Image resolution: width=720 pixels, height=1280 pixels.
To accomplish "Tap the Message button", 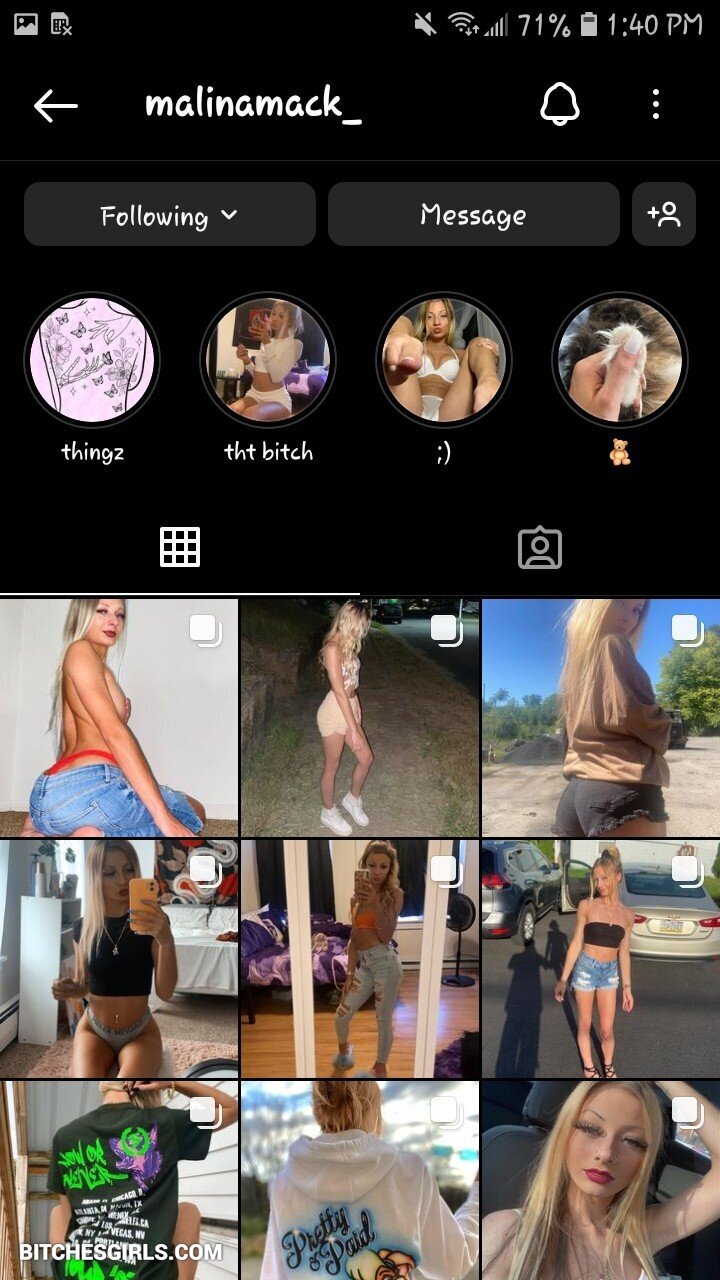I will coord(473,215).
